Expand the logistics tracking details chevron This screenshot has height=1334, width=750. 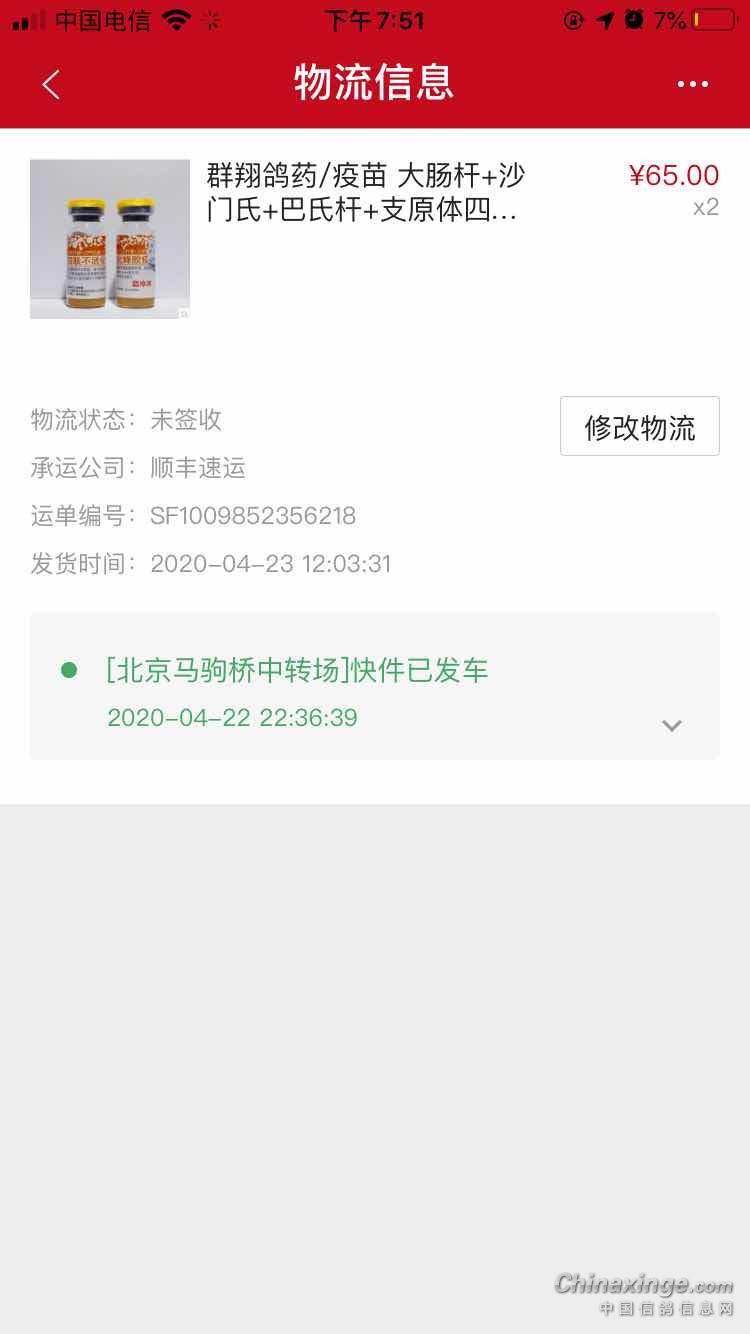pos(672,725)
